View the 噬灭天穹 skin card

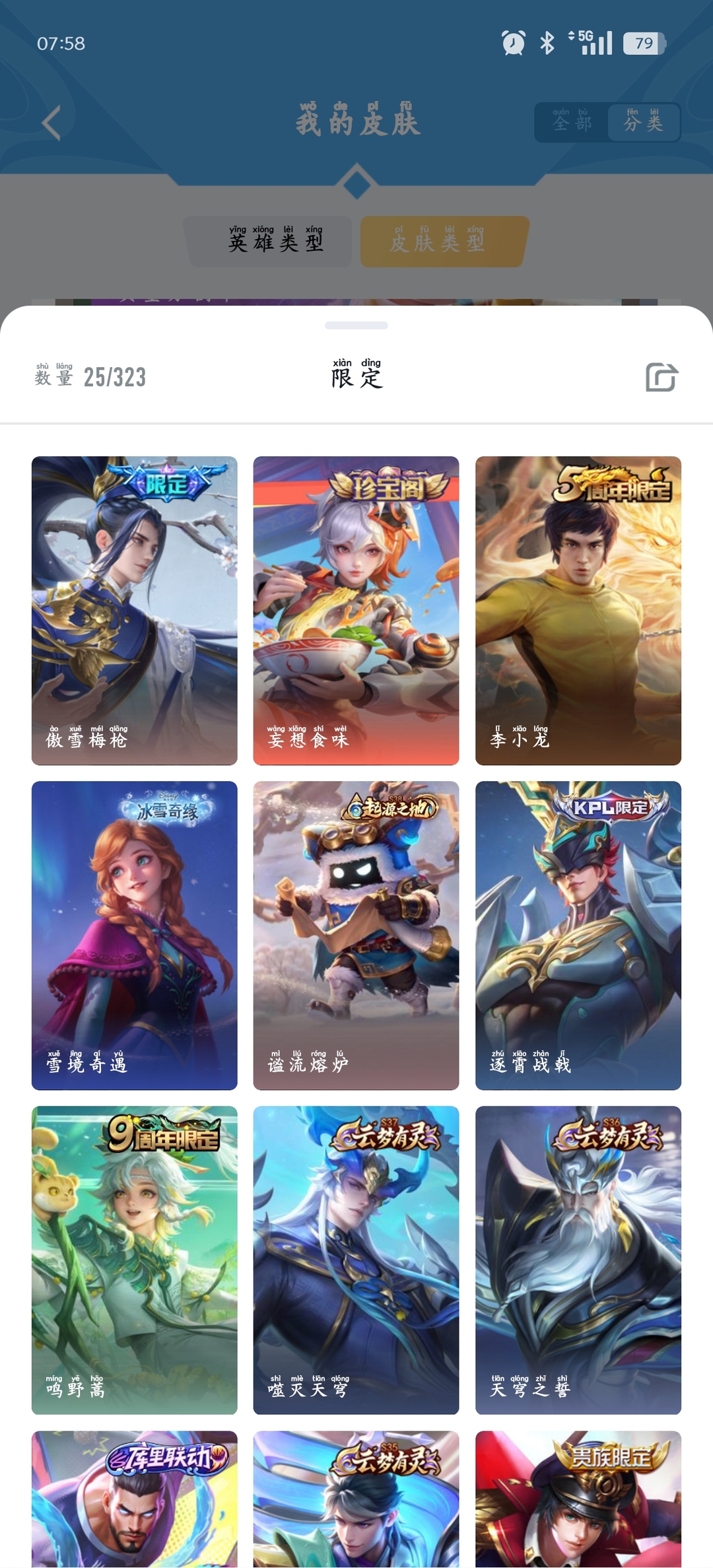click(356, 1260)
